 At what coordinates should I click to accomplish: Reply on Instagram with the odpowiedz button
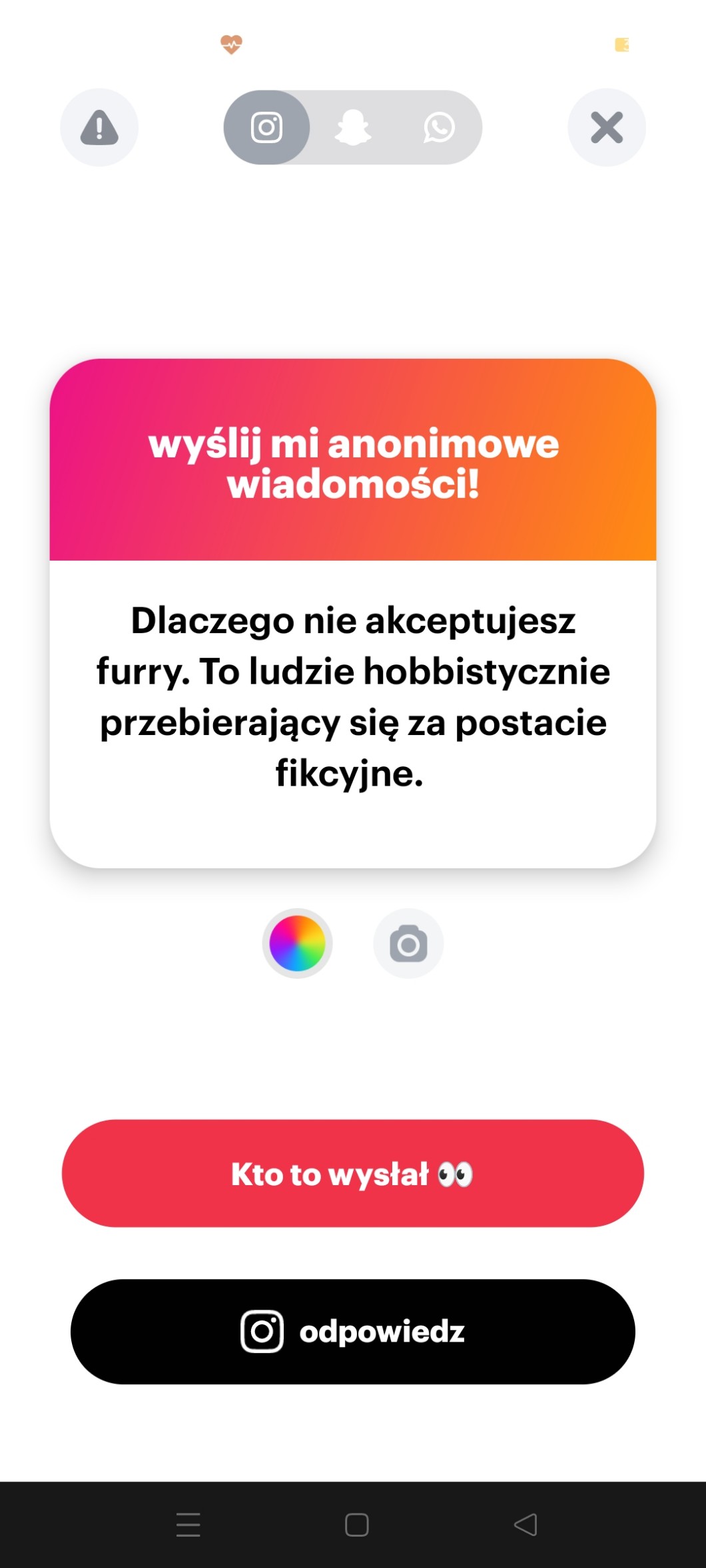353,1332
